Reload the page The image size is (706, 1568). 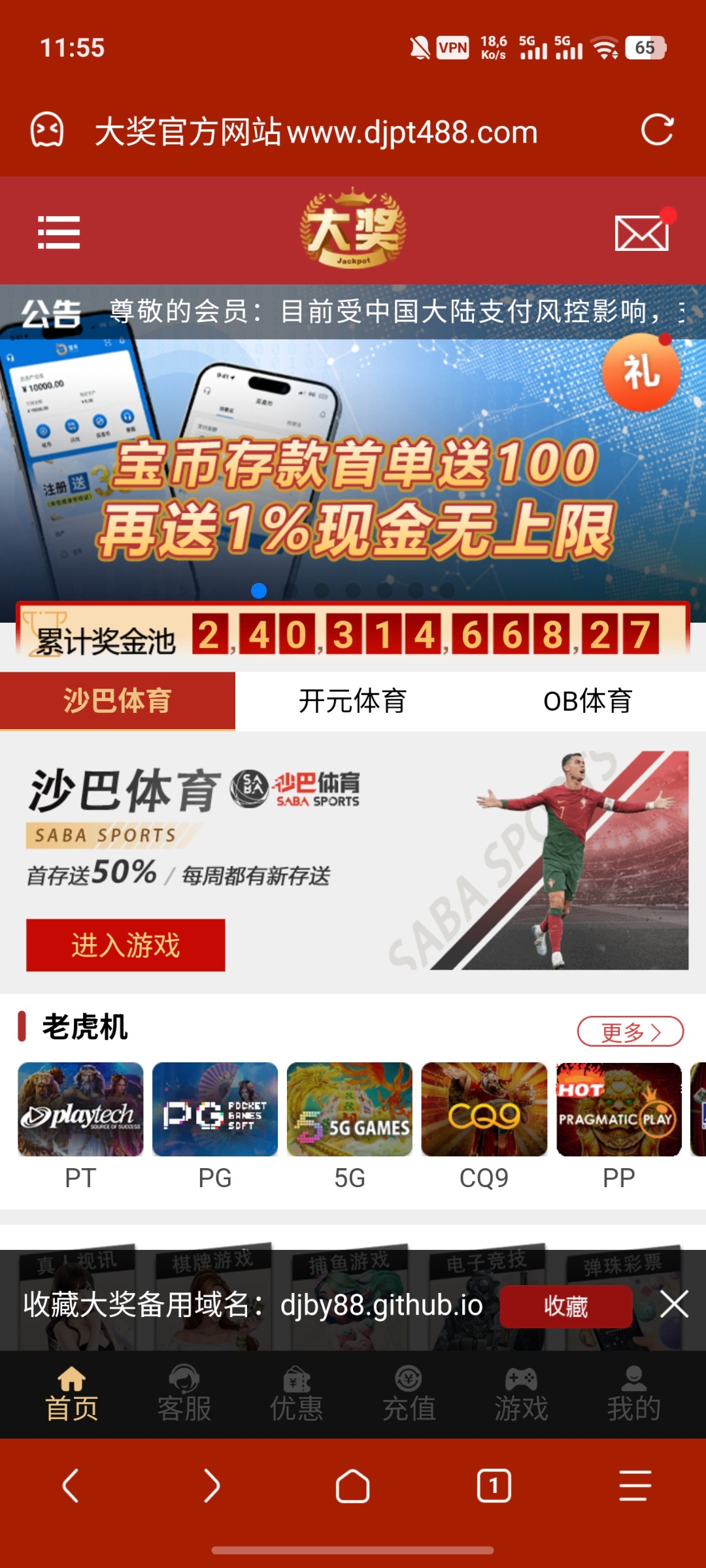click(x=657, y=130)
